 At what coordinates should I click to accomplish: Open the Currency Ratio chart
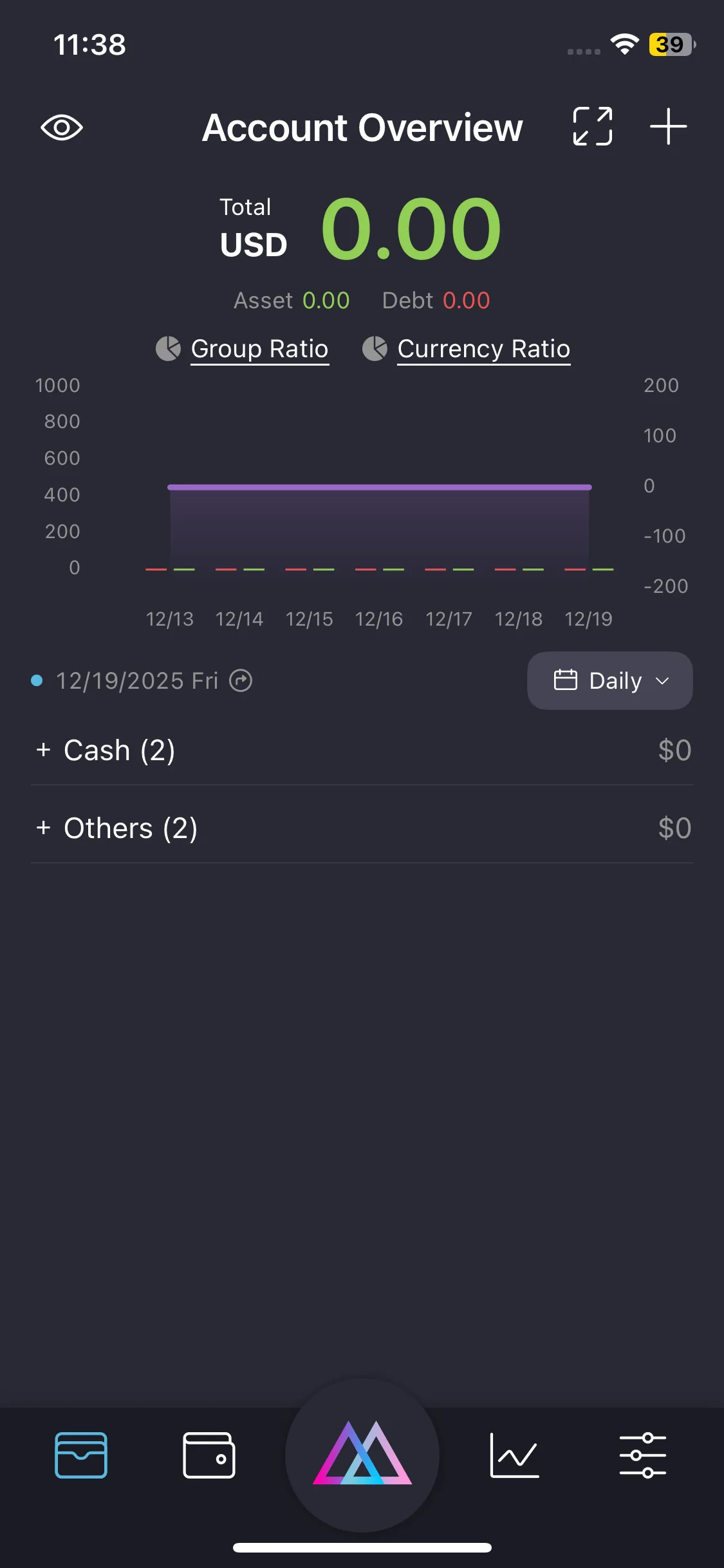tap(483, 349)
